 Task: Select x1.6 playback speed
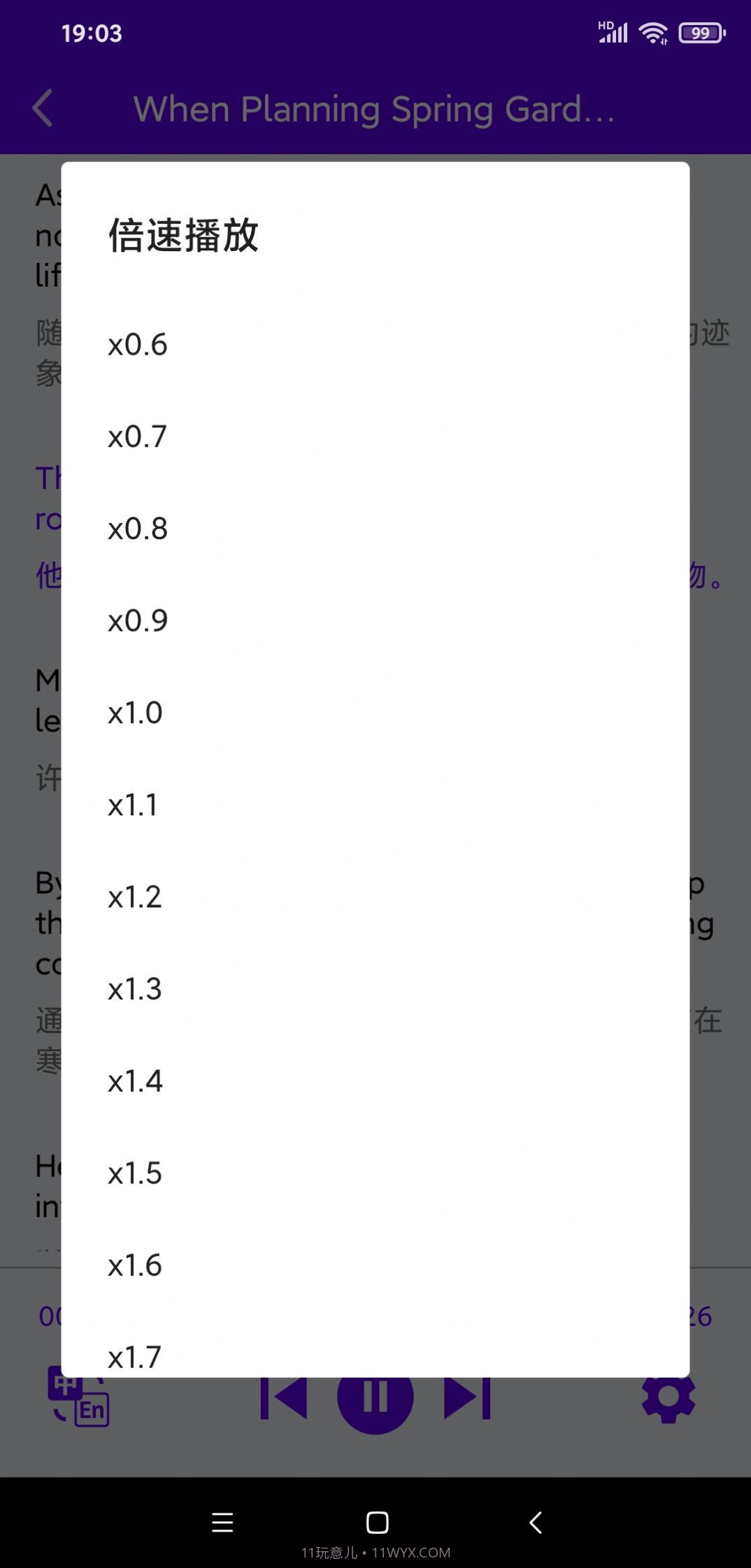(x=135, y=1266)
